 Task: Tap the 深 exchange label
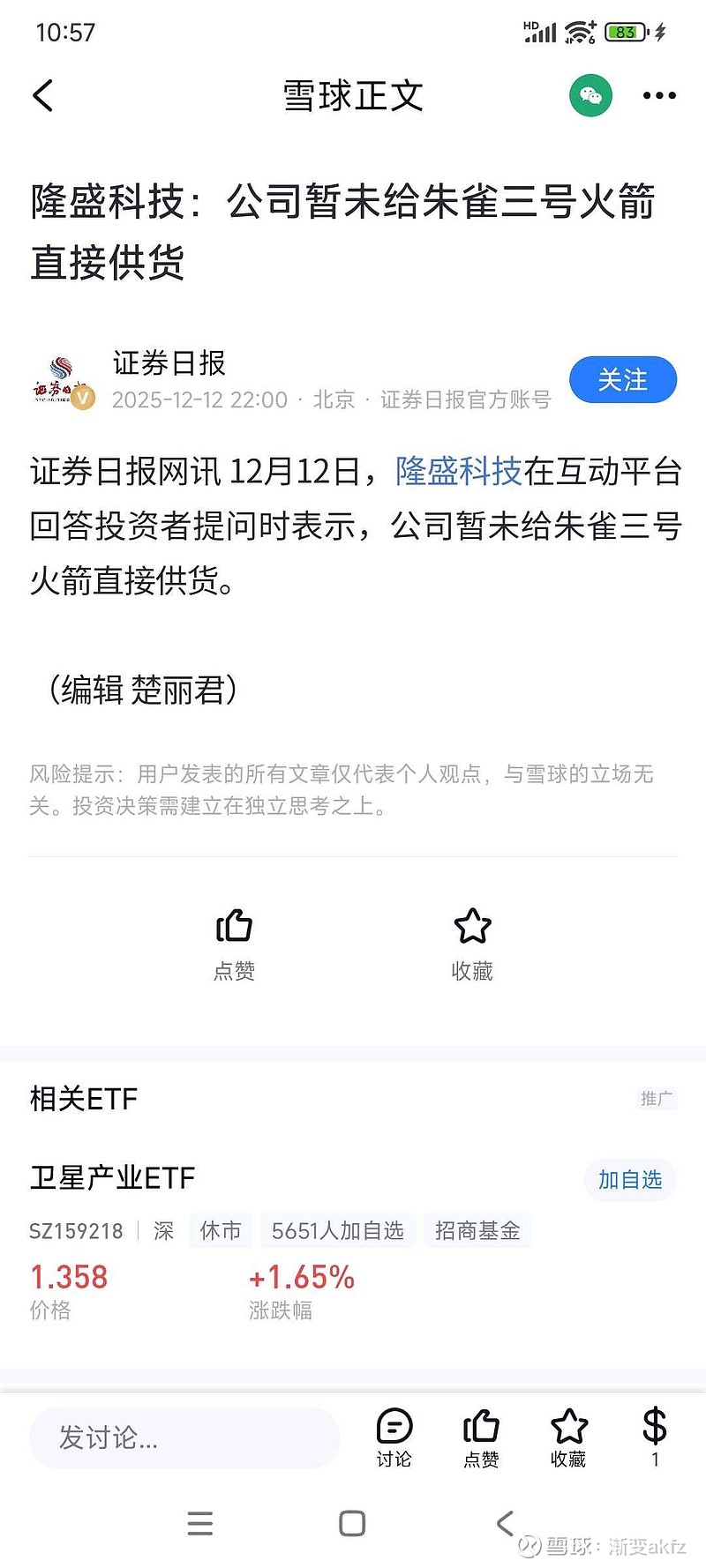point(162,1230)
